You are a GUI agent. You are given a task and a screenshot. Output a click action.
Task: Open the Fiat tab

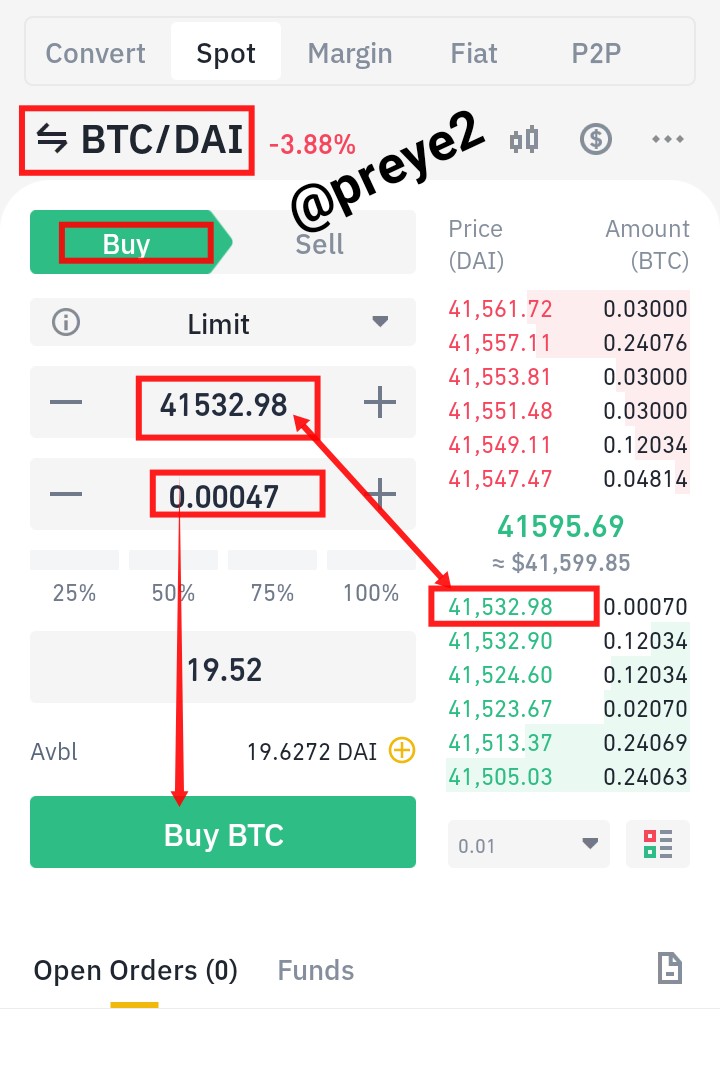(x=473, y=53)
